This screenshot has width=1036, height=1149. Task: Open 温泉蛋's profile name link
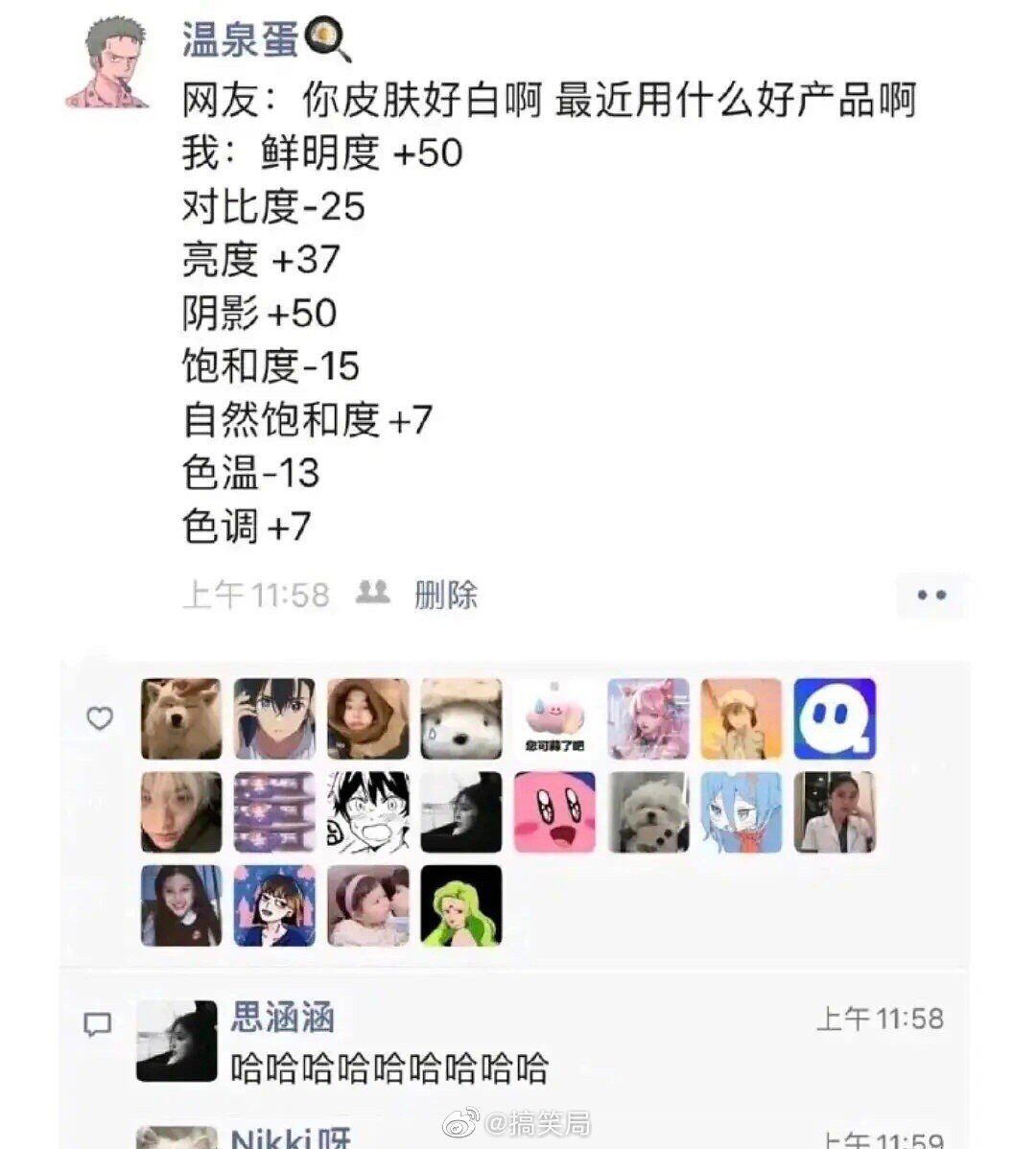[x=241, y=39]
